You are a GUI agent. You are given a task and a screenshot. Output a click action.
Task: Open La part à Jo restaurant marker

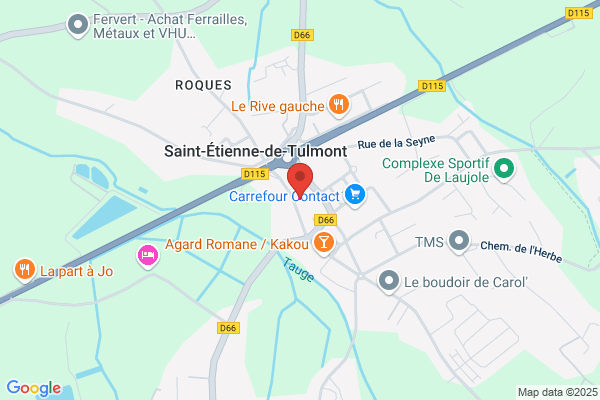click(25, 271)
